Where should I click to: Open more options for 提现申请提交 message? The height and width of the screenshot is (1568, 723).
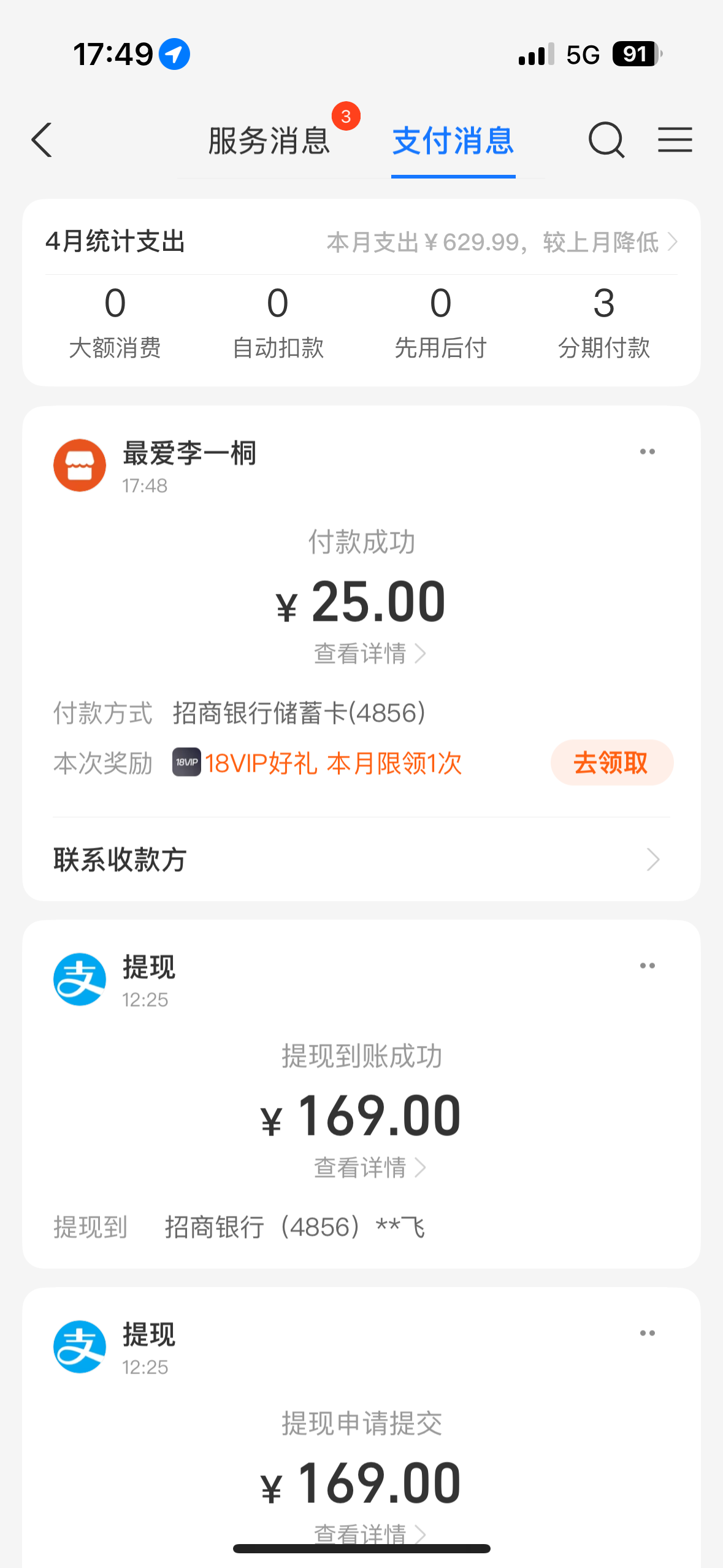647,1334
